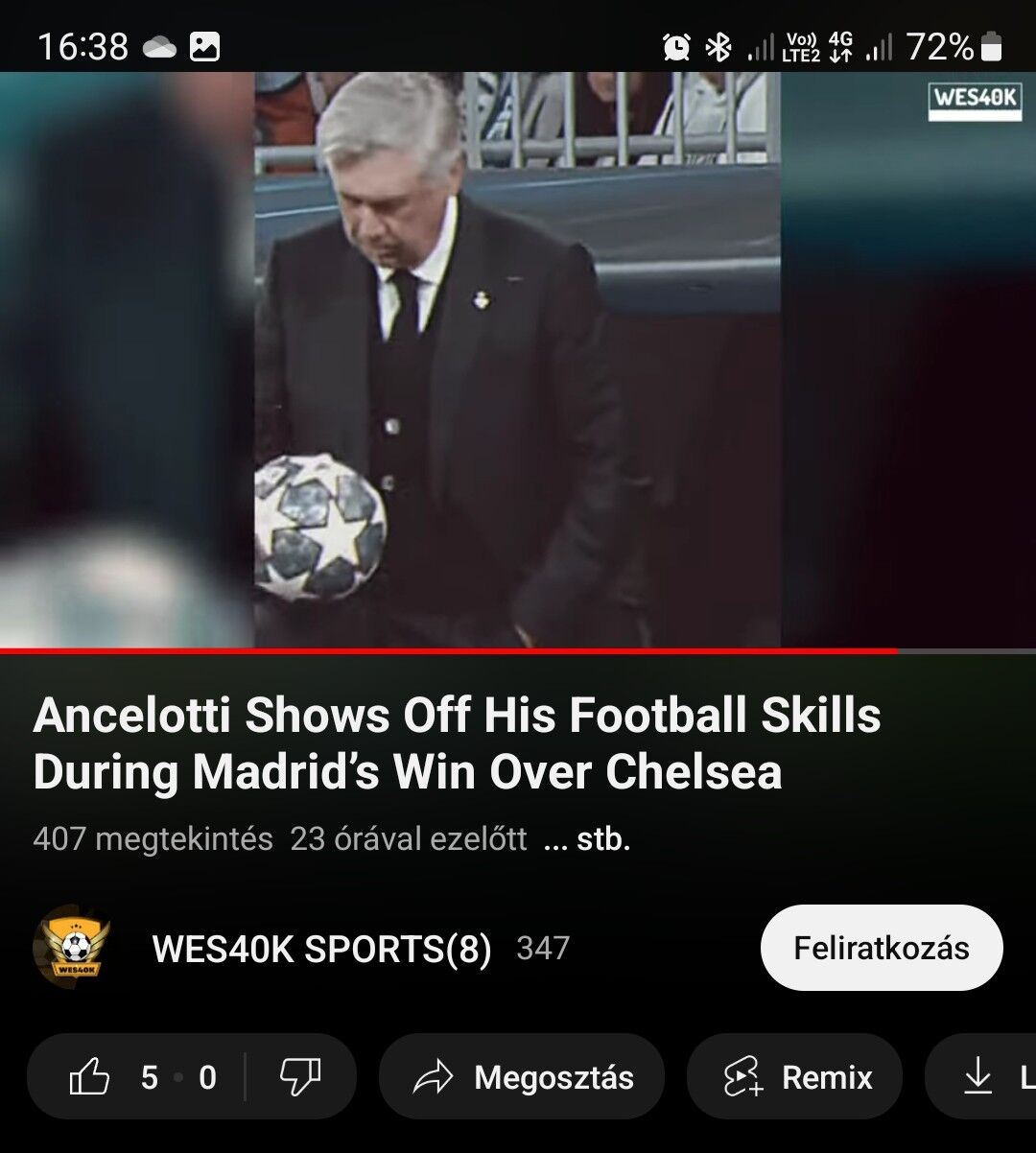The width and height of the screenshot is (1036, 1153).
Task: Open the WES40K channel avatar
Action: (72, 947)
